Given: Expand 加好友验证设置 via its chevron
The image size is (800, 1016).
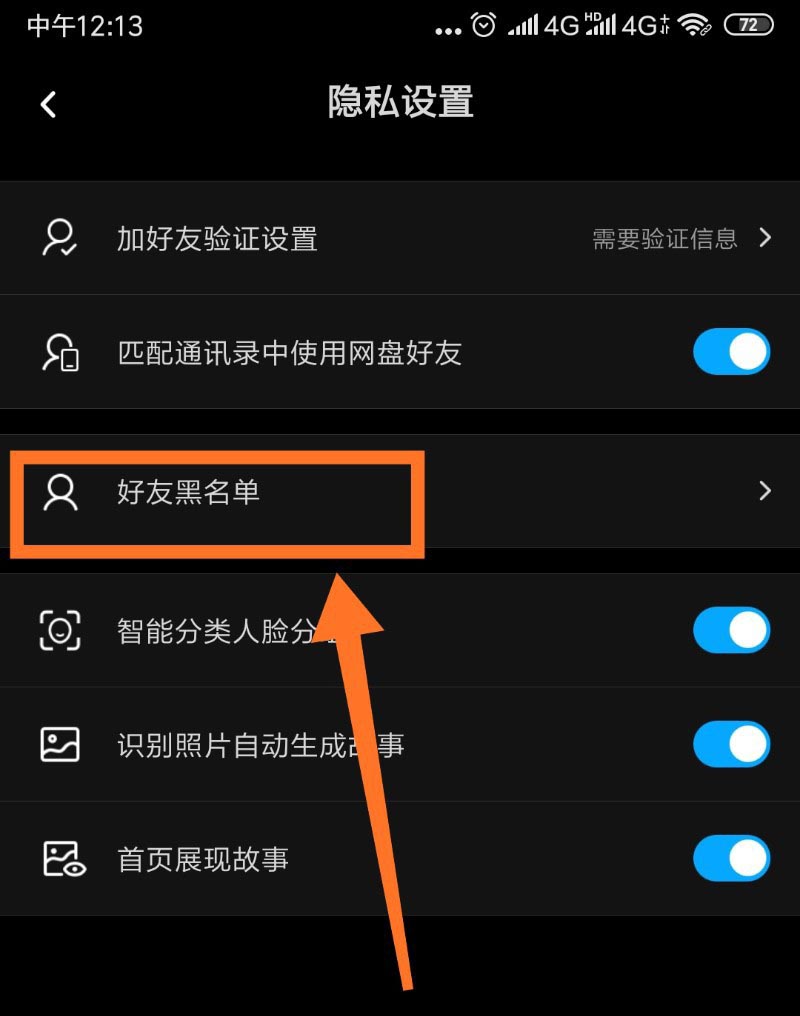Looking at the screenshot, I should coord(764,237).
